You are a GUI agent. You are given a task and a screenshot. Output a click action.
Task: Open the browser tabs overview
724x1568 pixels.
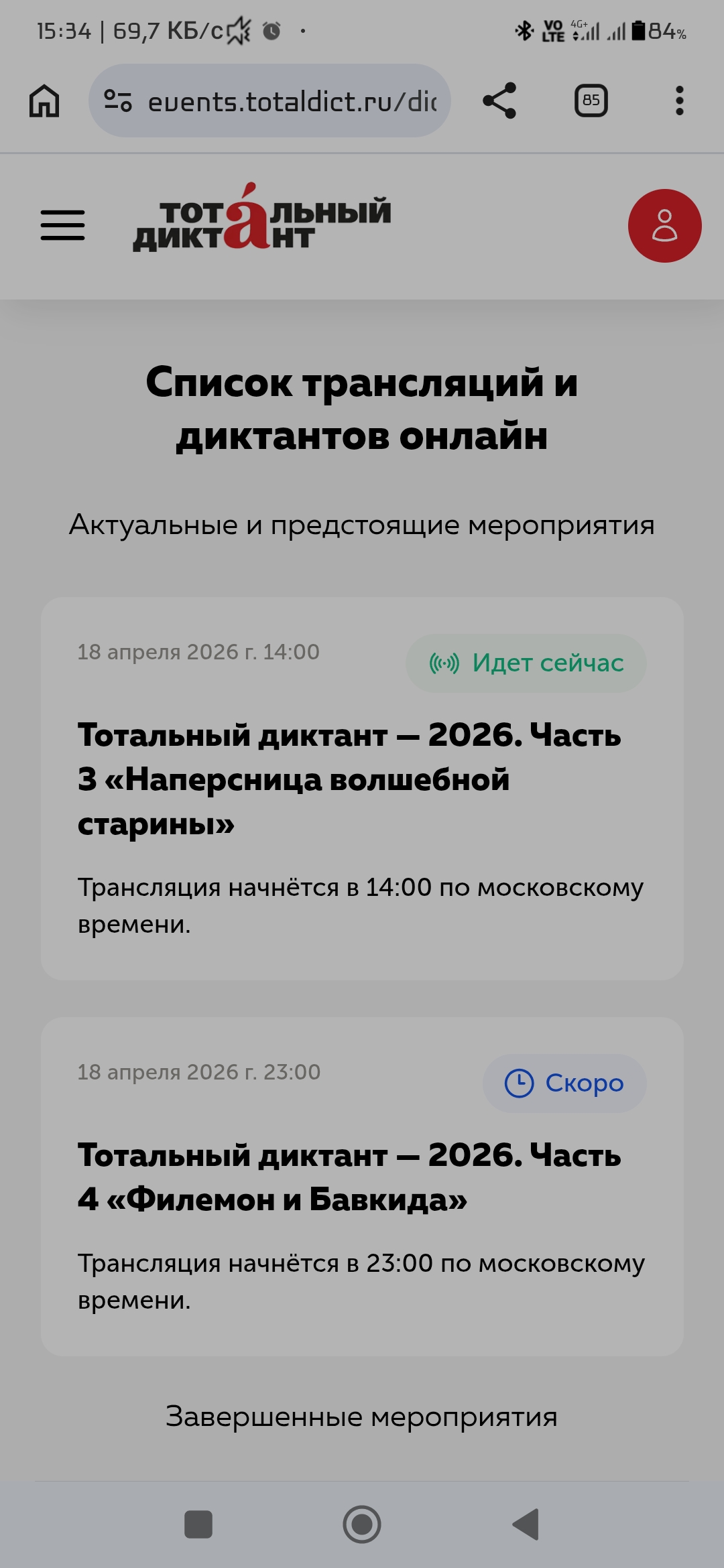tap(590, 101)
